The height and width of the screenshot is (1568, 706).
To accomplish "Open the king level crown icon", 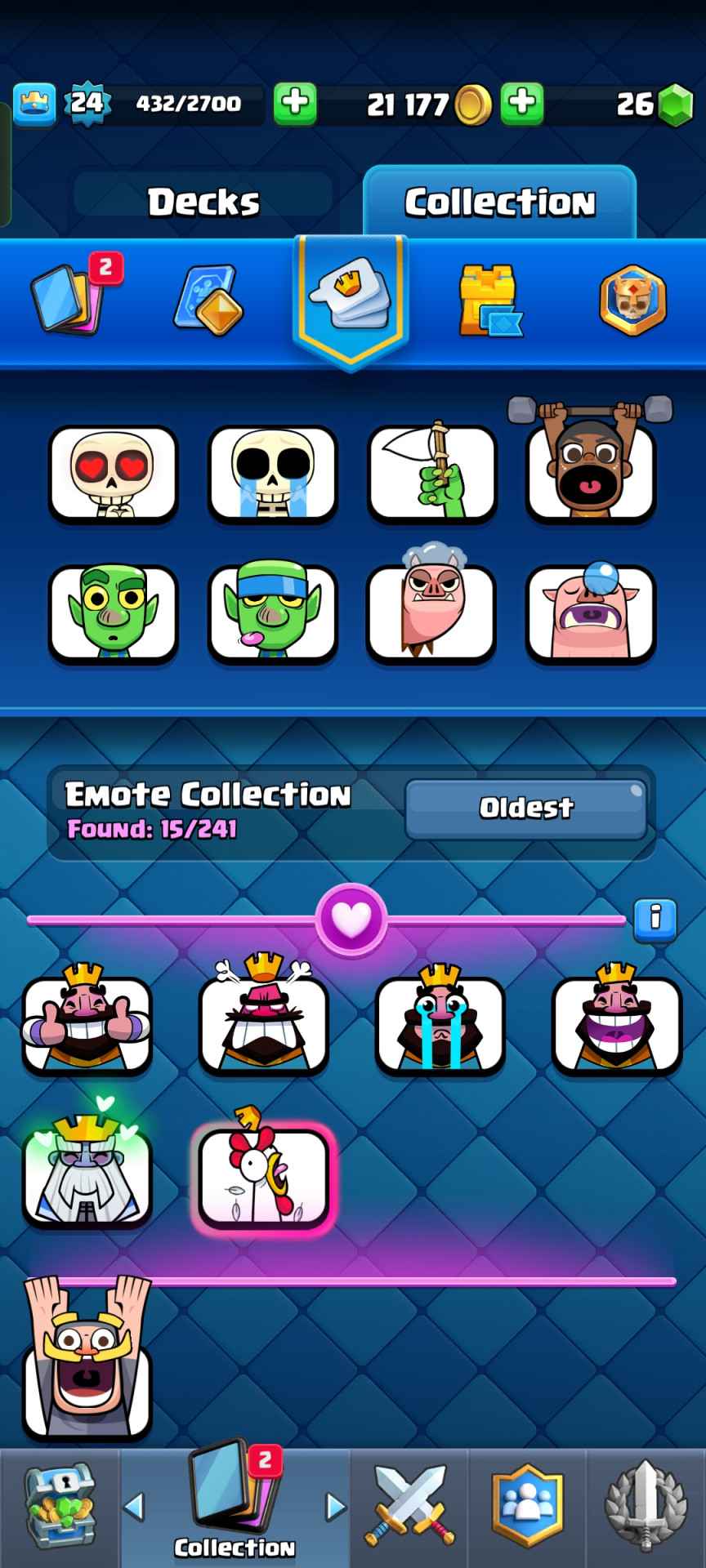I will [x=34, y=104].
